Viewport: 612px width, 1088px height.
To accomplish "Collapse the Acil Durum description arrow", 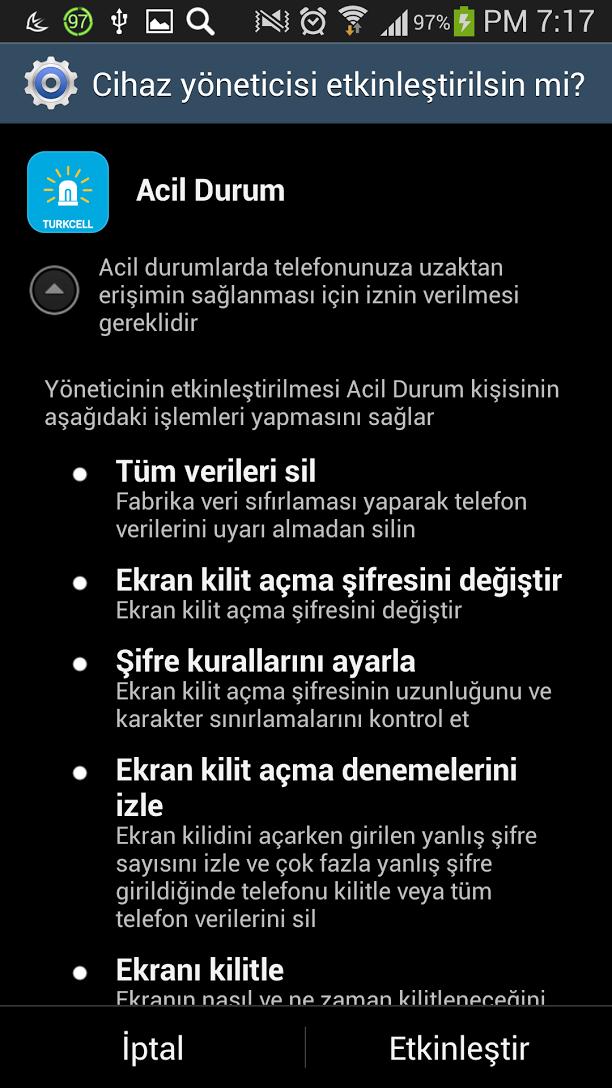I will click(x=54, y=291).
